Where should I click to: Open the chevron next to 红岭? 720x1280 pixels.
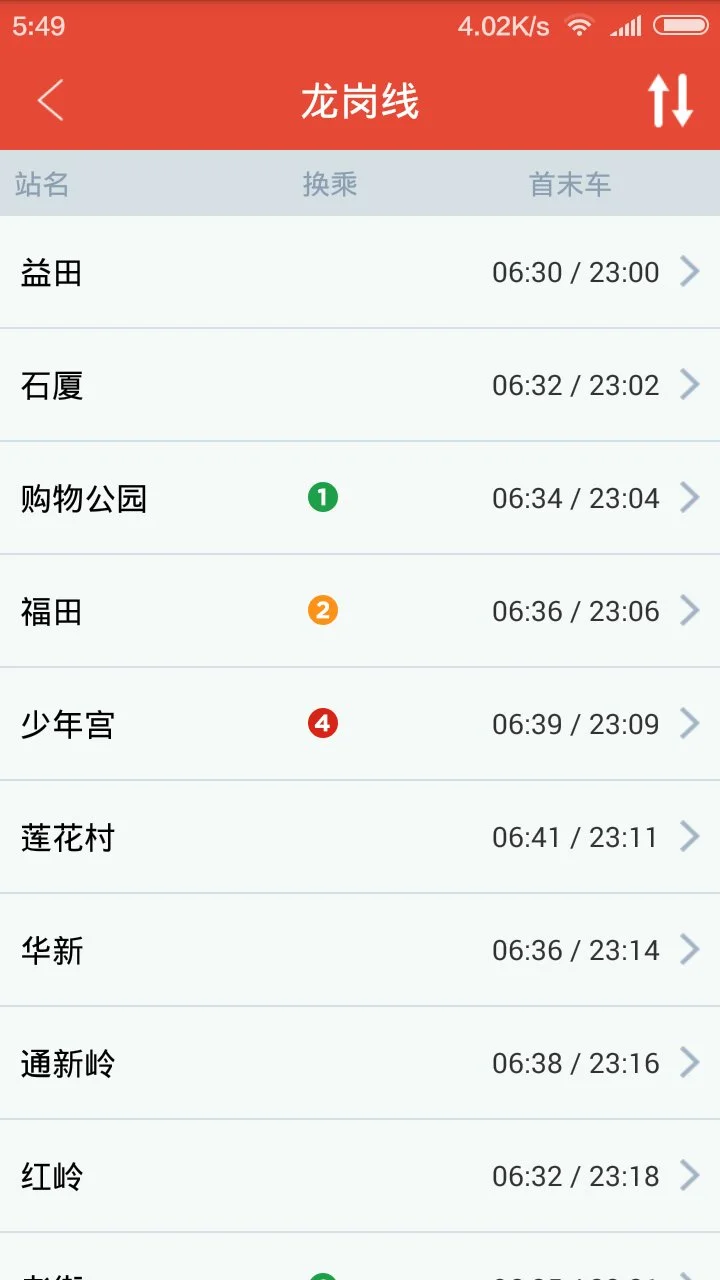click(691, 1175)
